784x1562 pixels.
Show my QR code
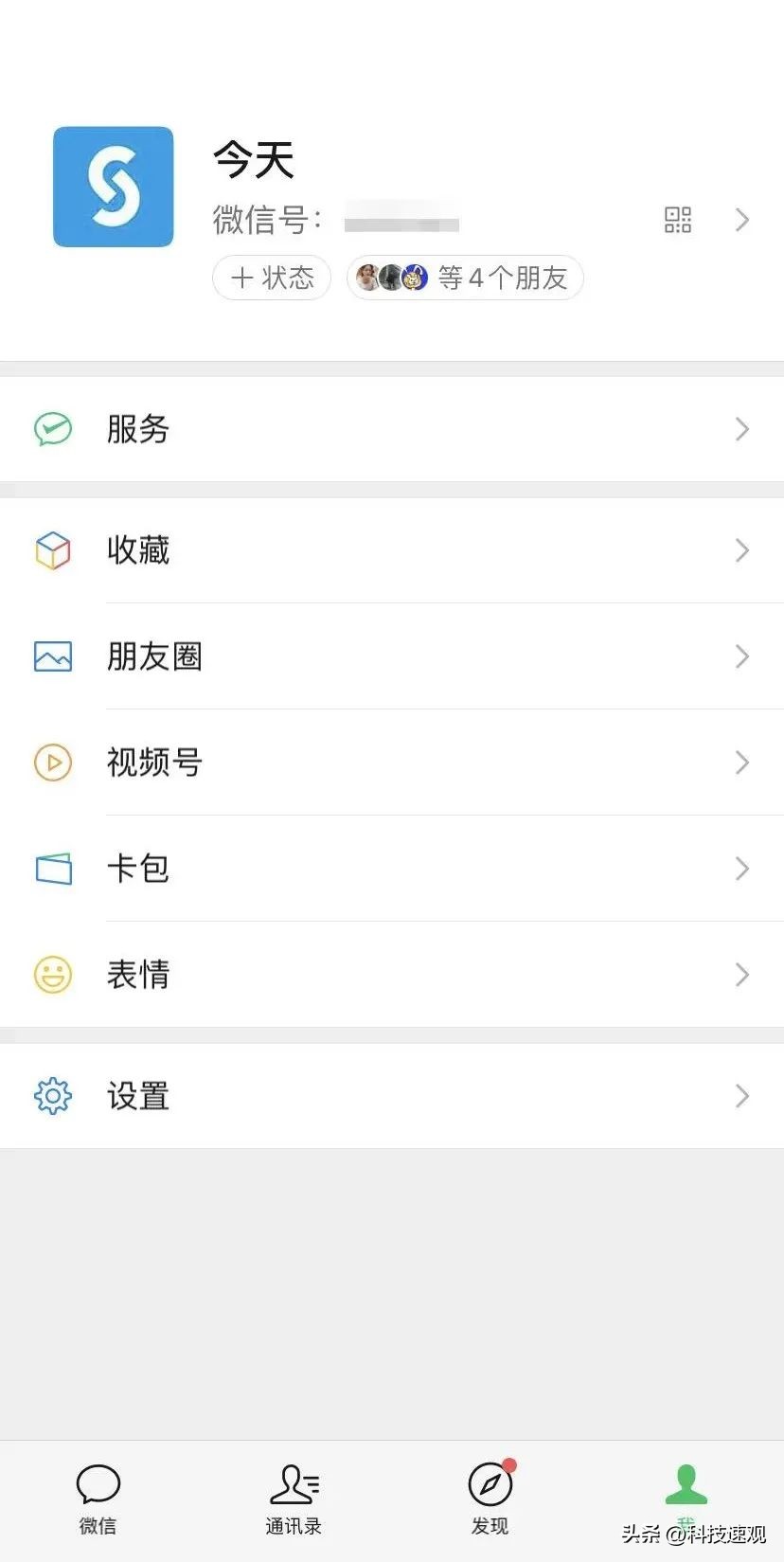pyautogui.click(x=678, y=220)
